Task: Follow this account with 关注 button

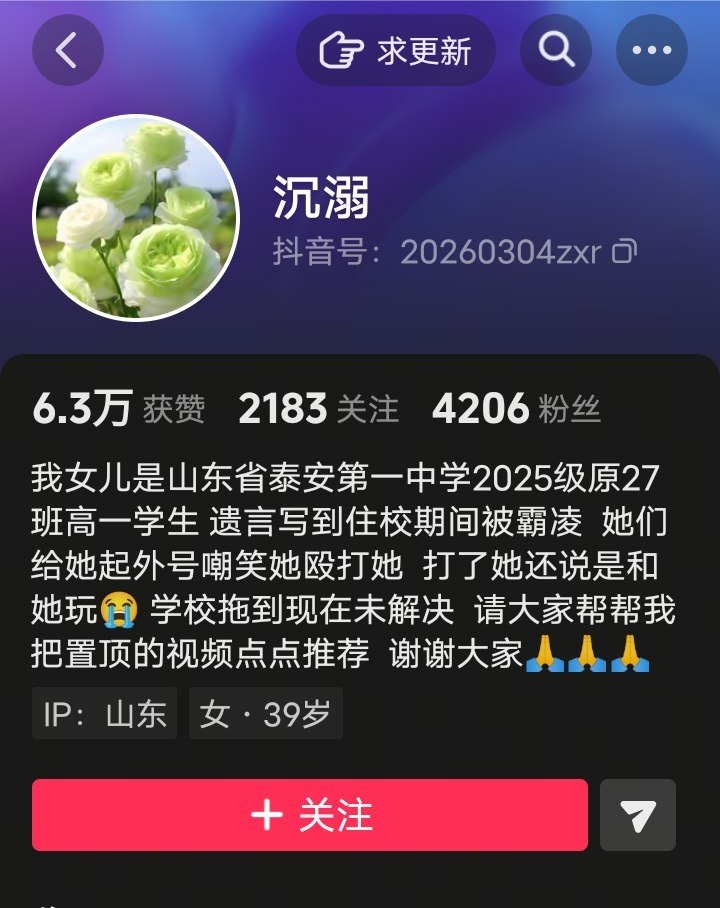Action: coord(310,815)
